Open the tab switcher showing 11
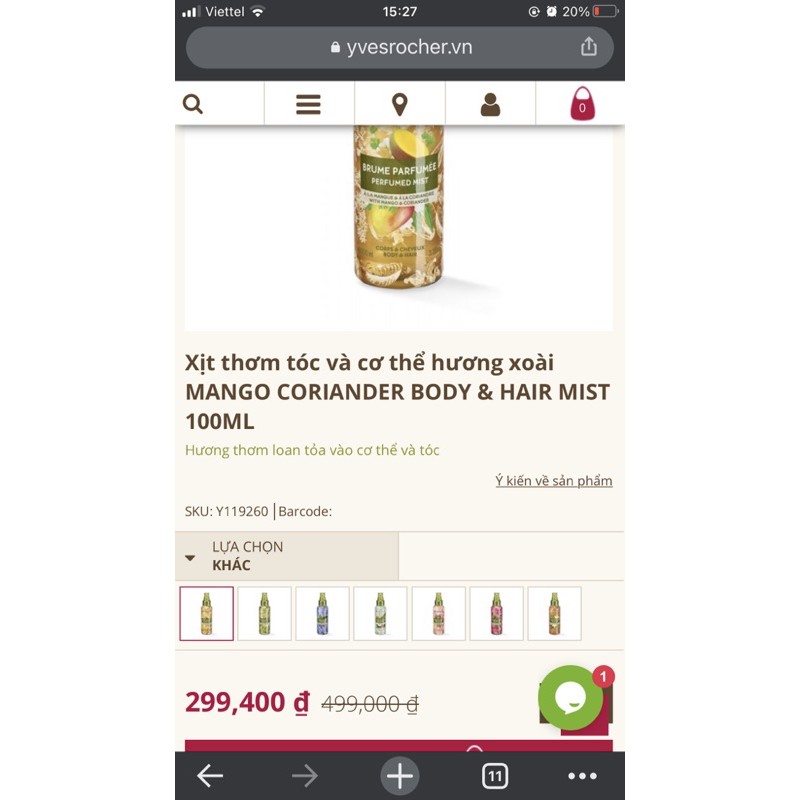800x800 pixels. (494, 775)
